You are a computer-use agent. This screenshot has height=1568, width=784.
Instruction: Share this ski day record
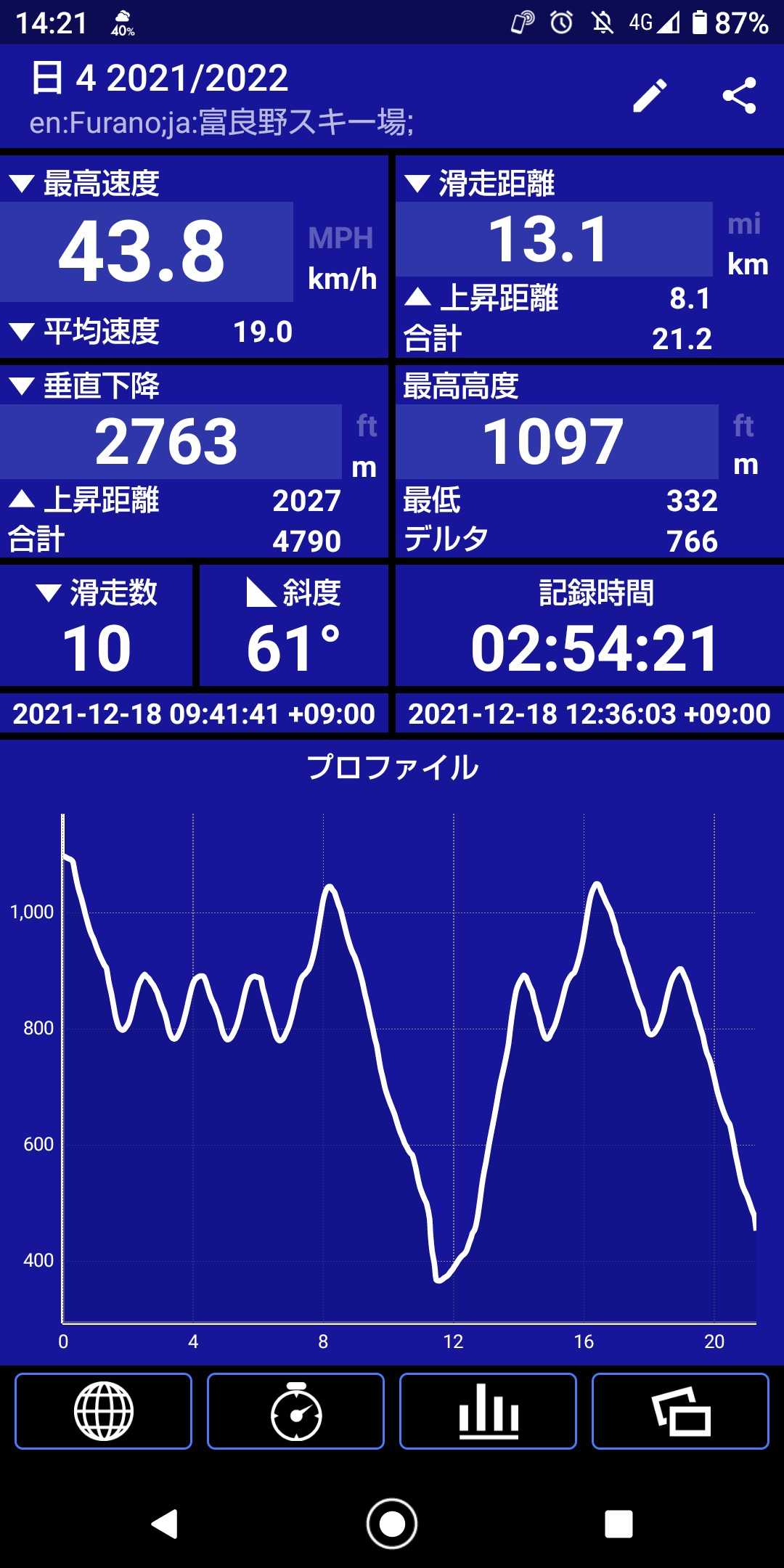739,96
